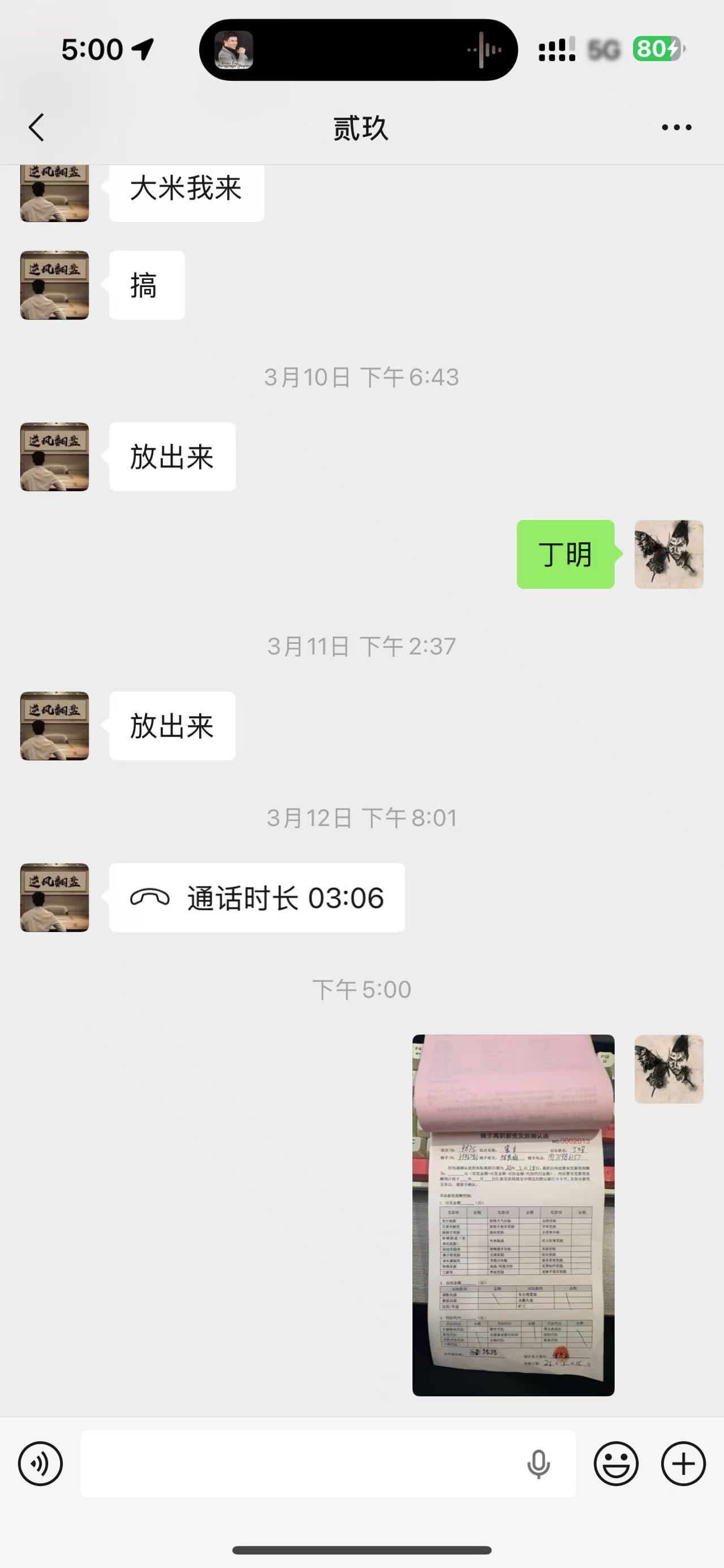Screen dimensions: 724x1568
Task: Open the plus attachments menu
Action: click(x=683, y=1464)
